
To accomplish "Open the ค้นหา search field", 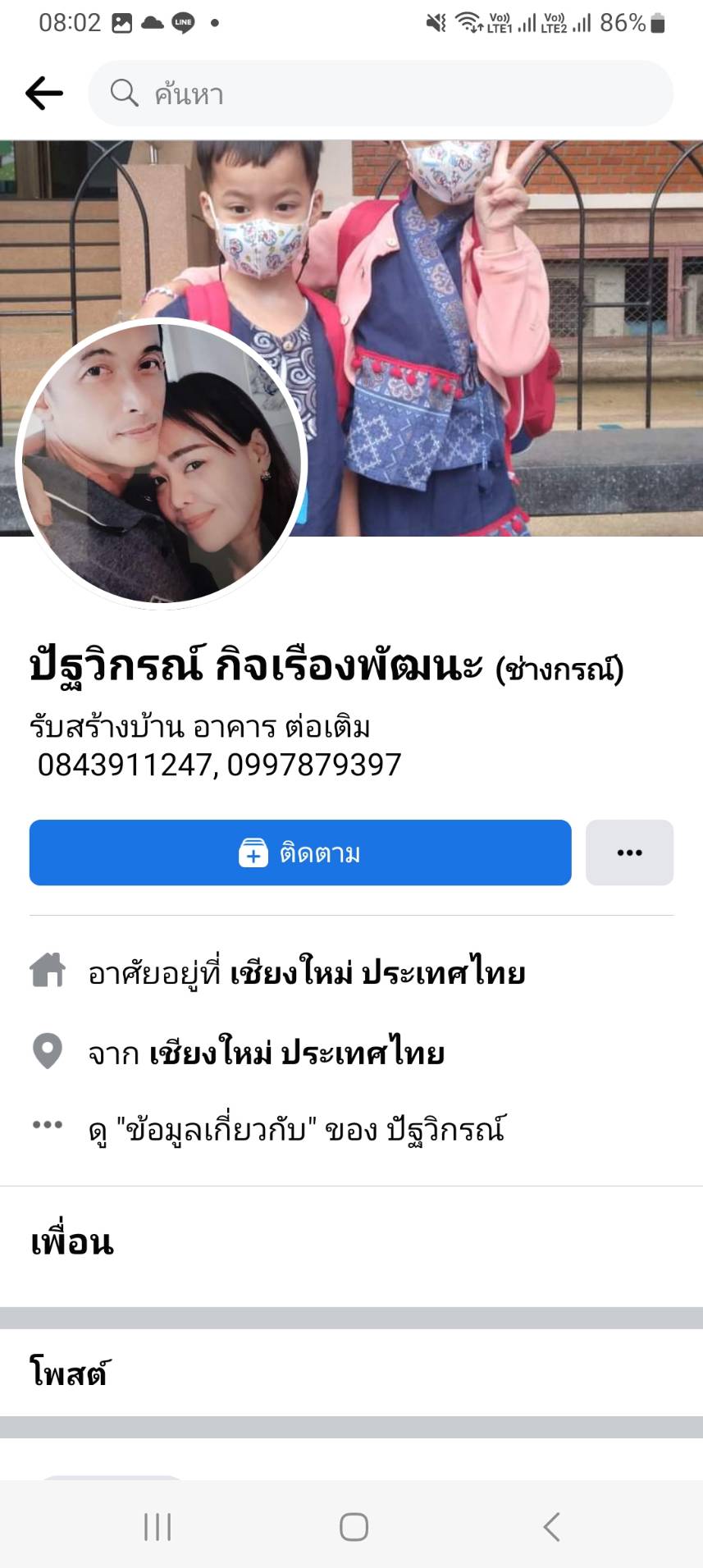I will coord(381,94).
